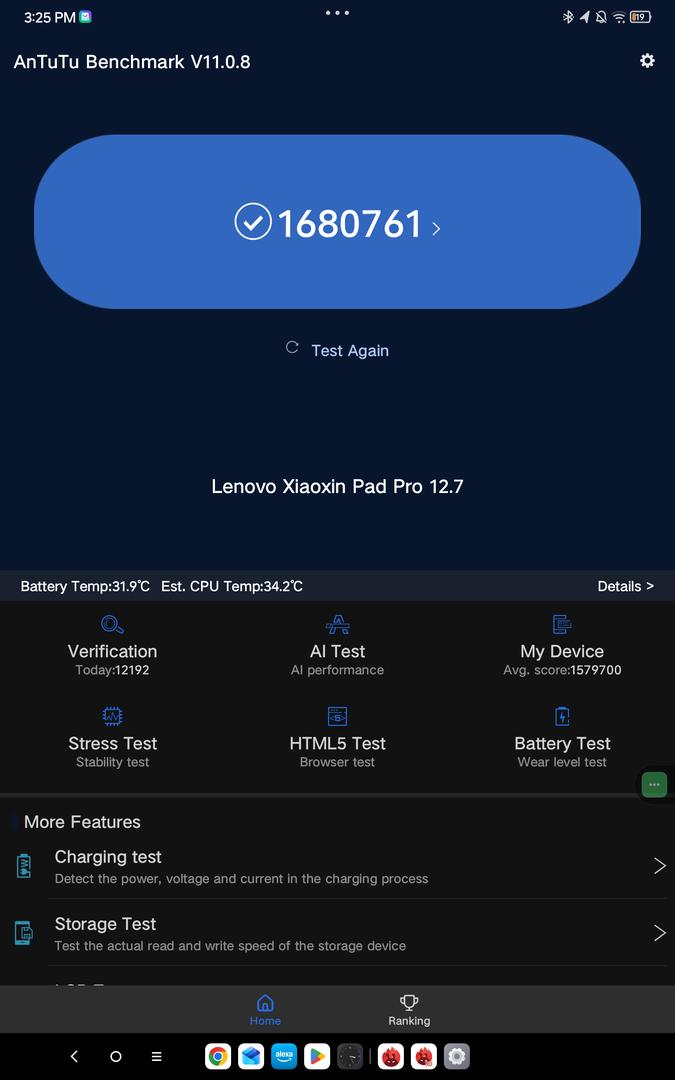The height and width of the screenshot is (1080, 675).
Task: Open temperature Details
Action: click(625, 586)
